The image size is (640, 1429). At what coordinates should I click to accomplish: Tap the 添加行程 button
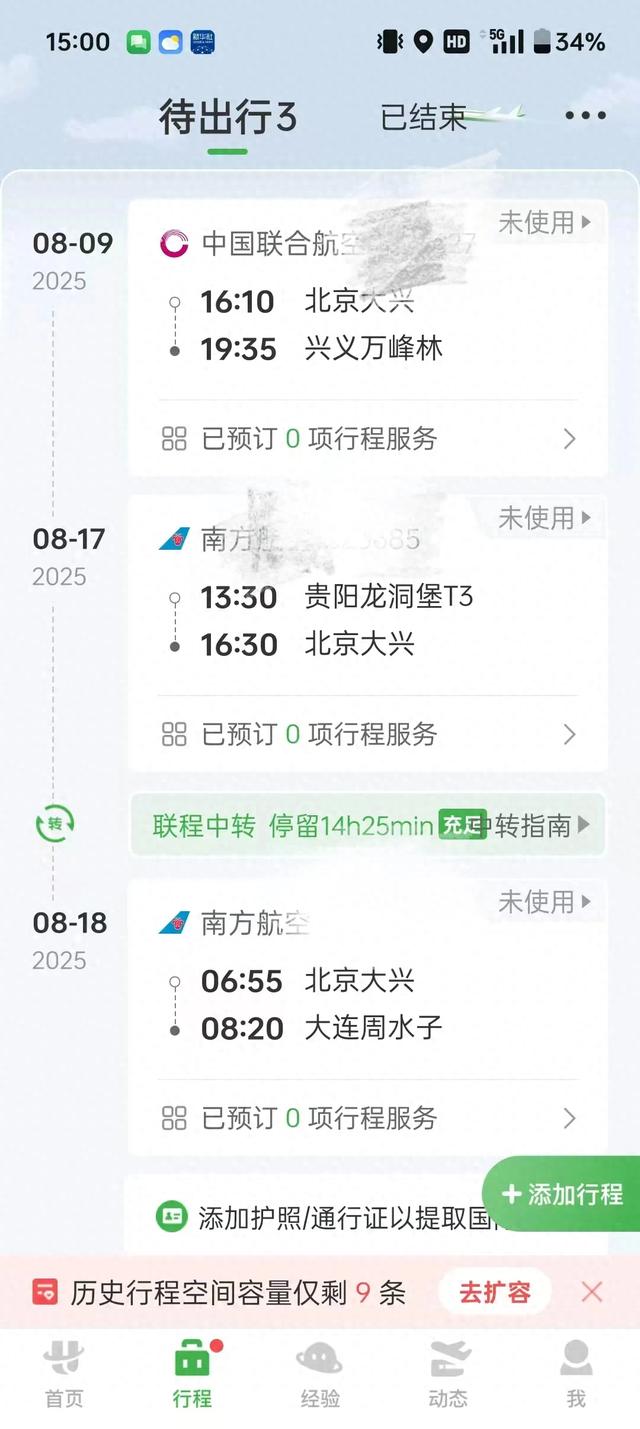coord(562,1194)
